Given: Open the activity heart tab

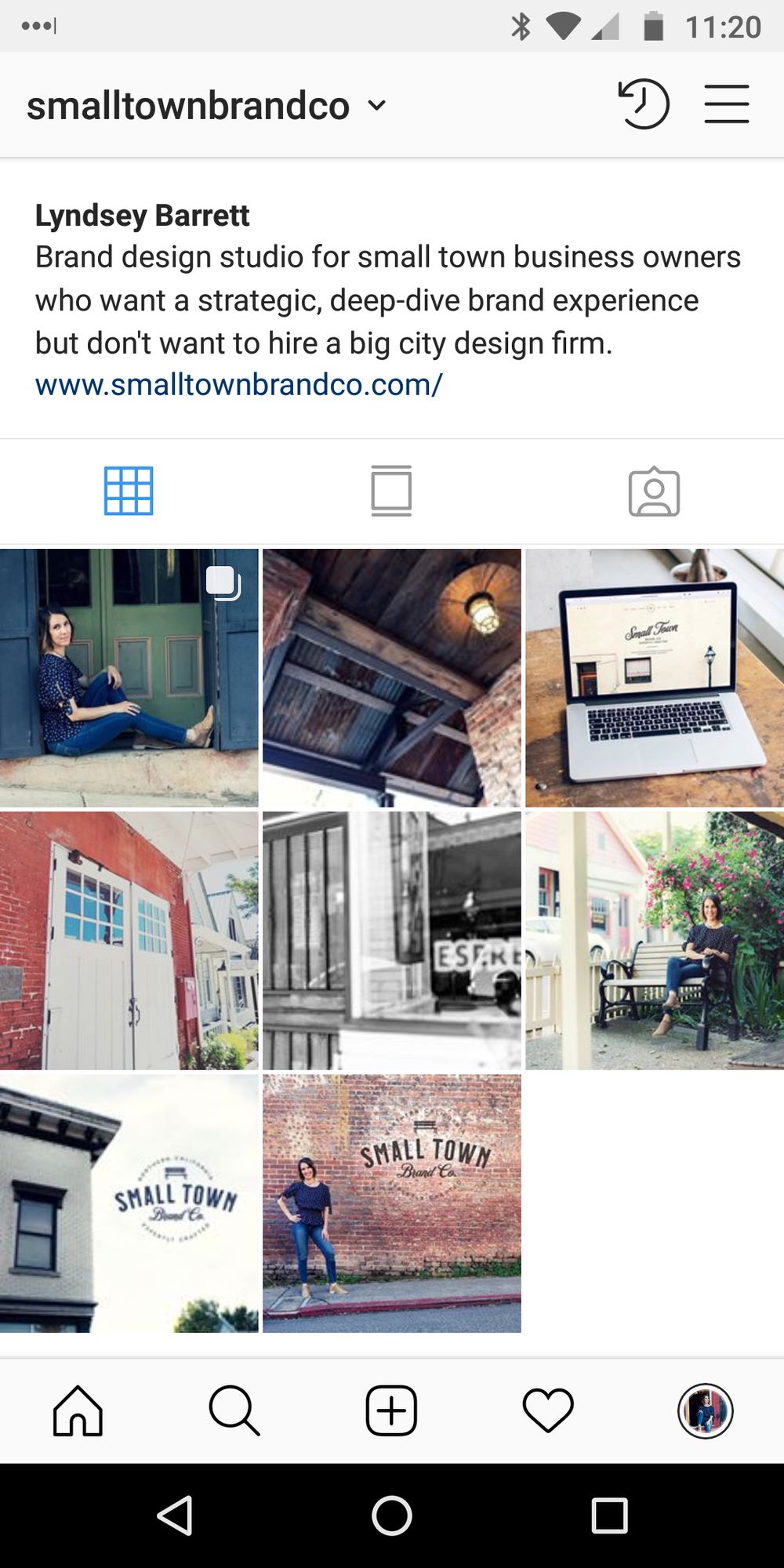Looking at the screenshot, I should [x=548, y=1410].
